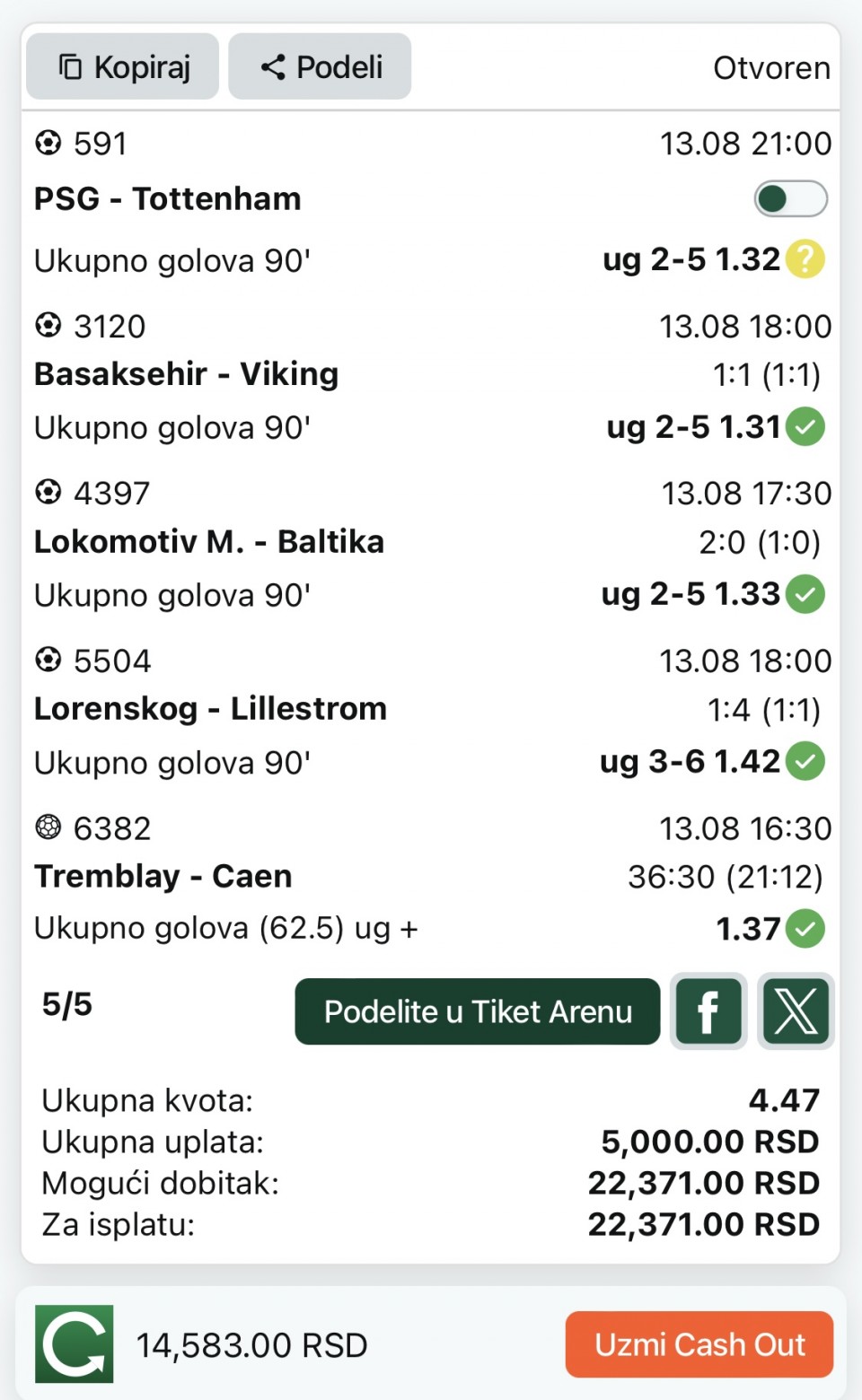Take the cash out with Uzmi Cash Out
The height and width of the screenshot is (1400, 862).
coord(699,1344)
